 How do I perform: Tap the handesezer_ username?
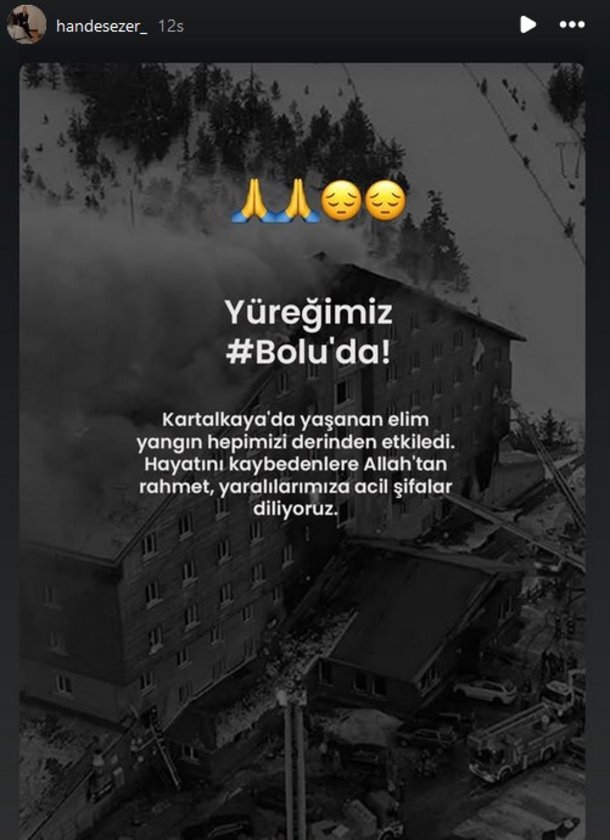pos(101,25)
